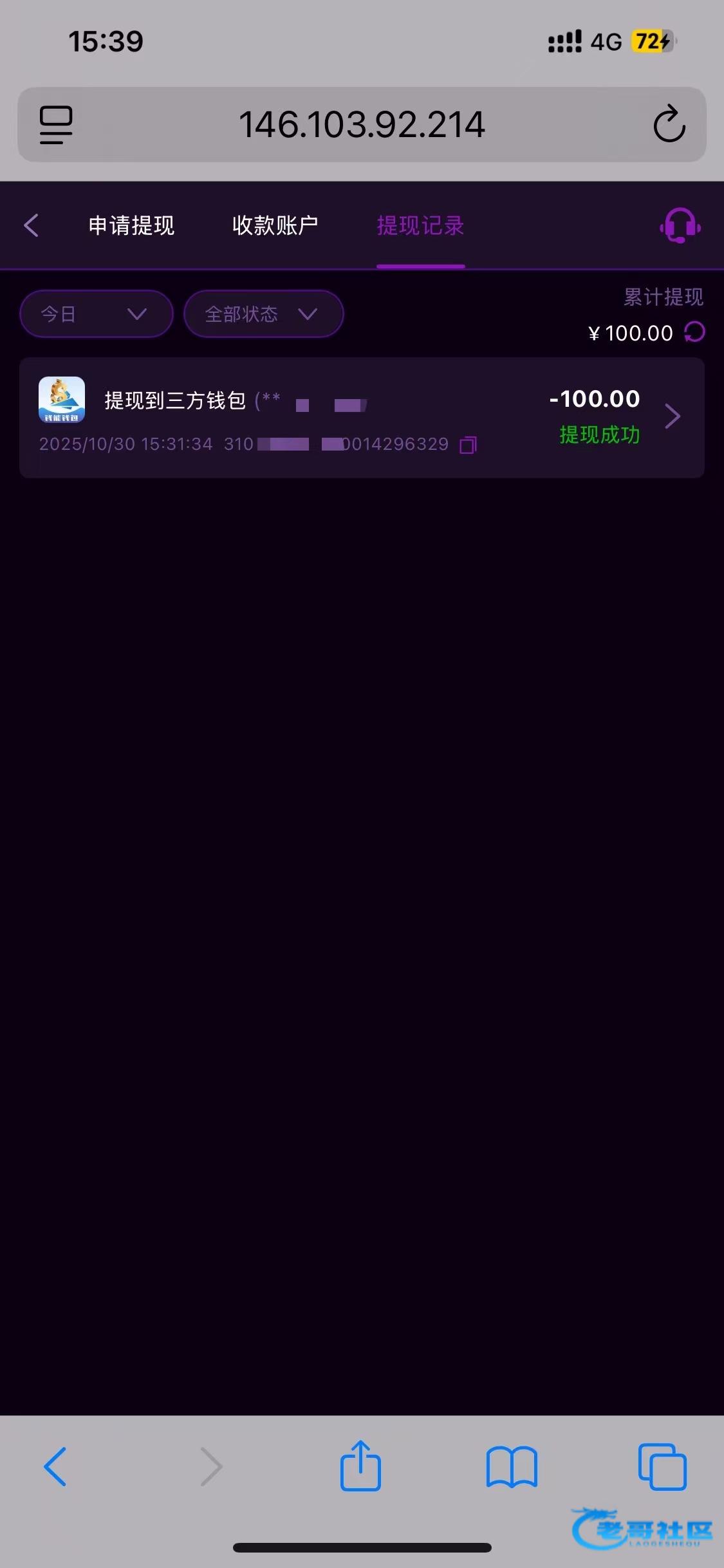Expand the 今日 date filter dropdown

[97, 313]
